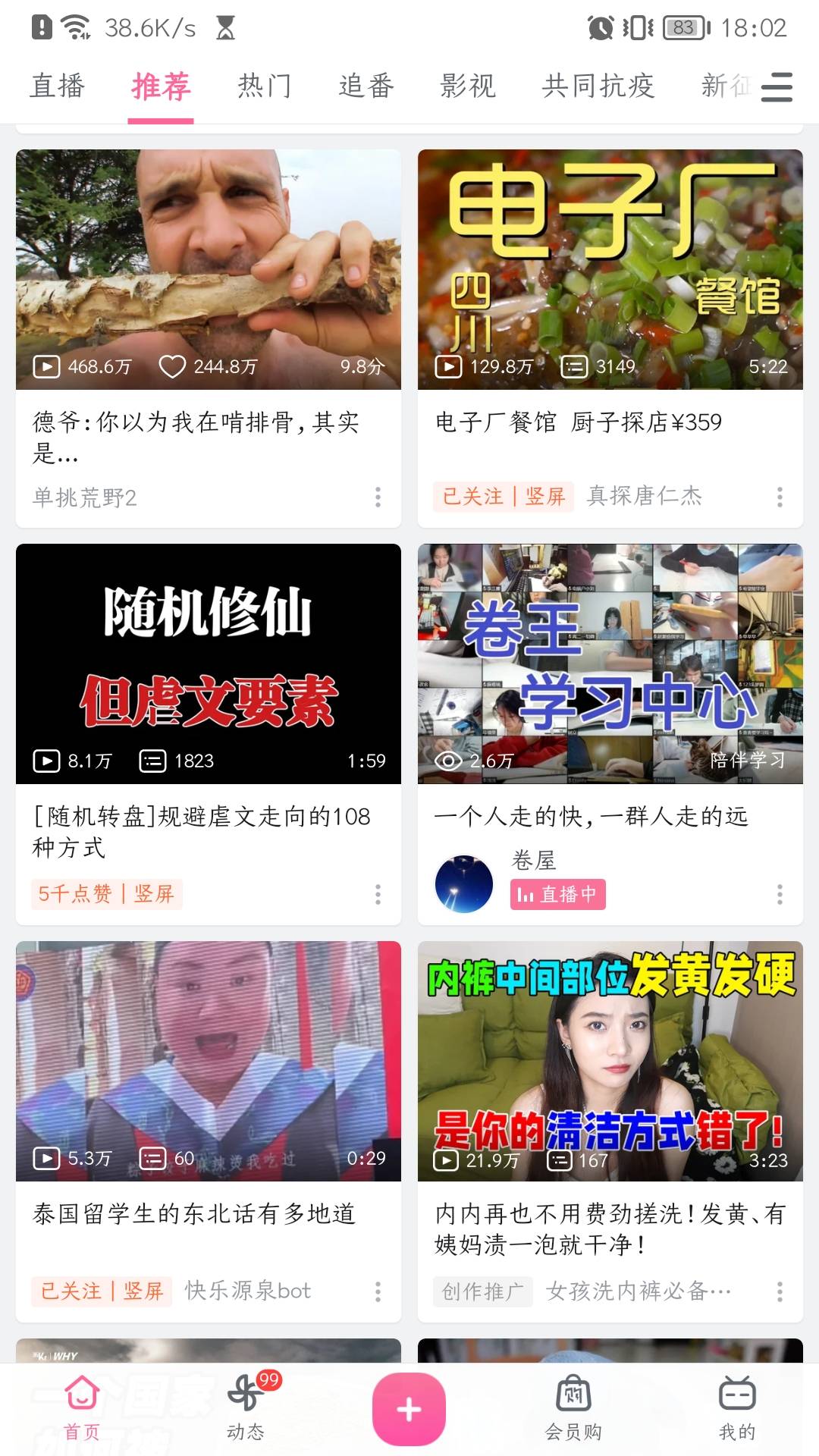Open more options for 真探唐仁杰 video
Viewport: 819px width, 1456px height.
point(780,497)
